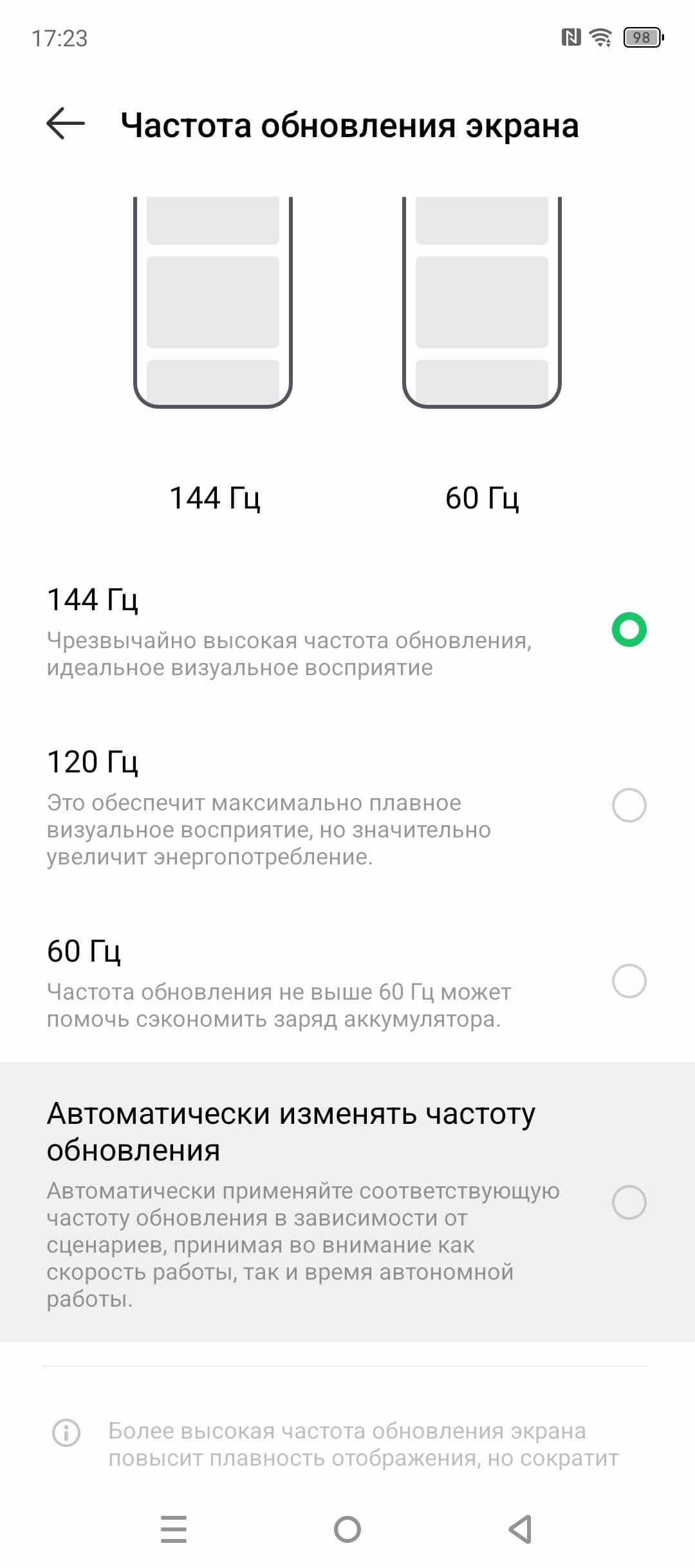Switch to the 60 Гц refresh rate

(x=629, y=981)
